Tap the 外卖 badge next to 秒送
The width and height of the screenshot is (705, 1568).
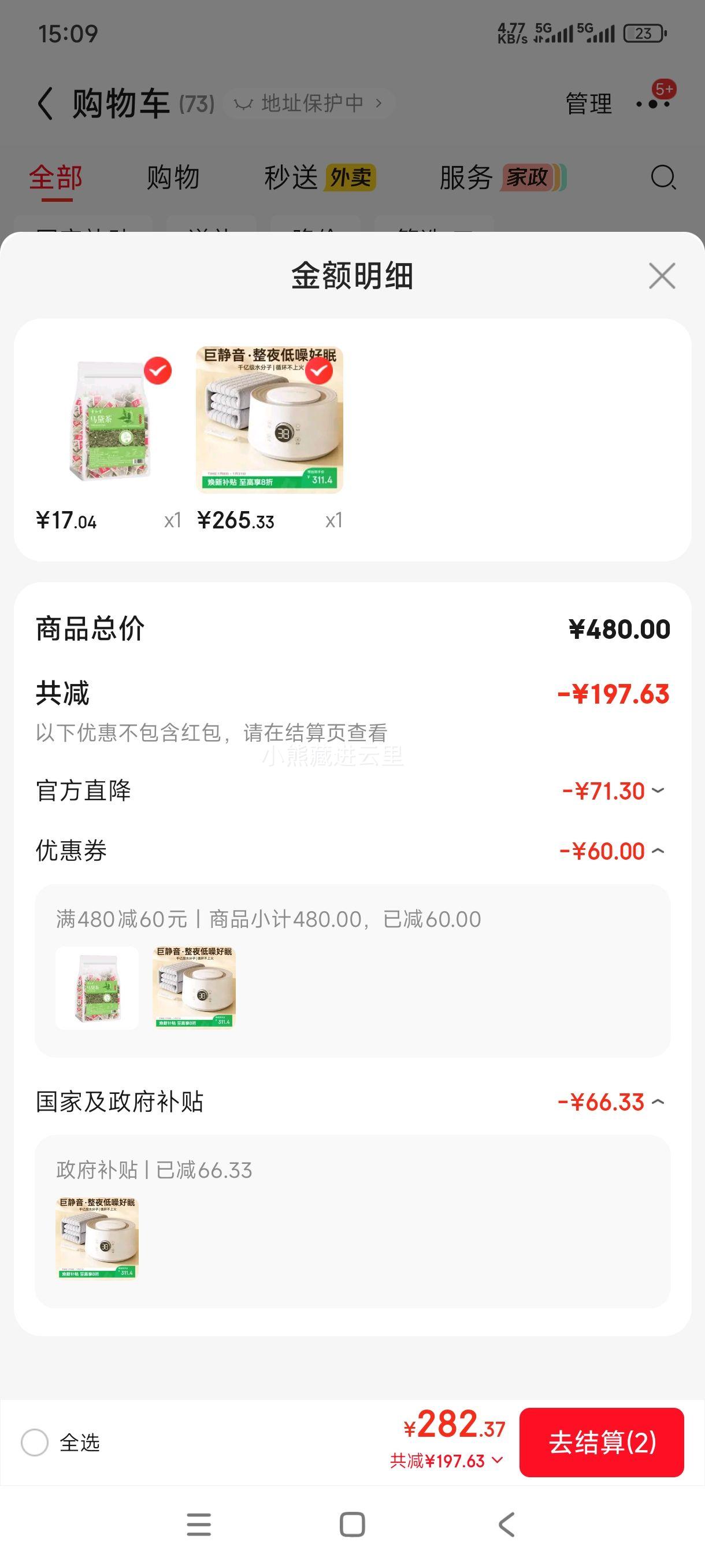pyautogui.click(x=351, y=177)
